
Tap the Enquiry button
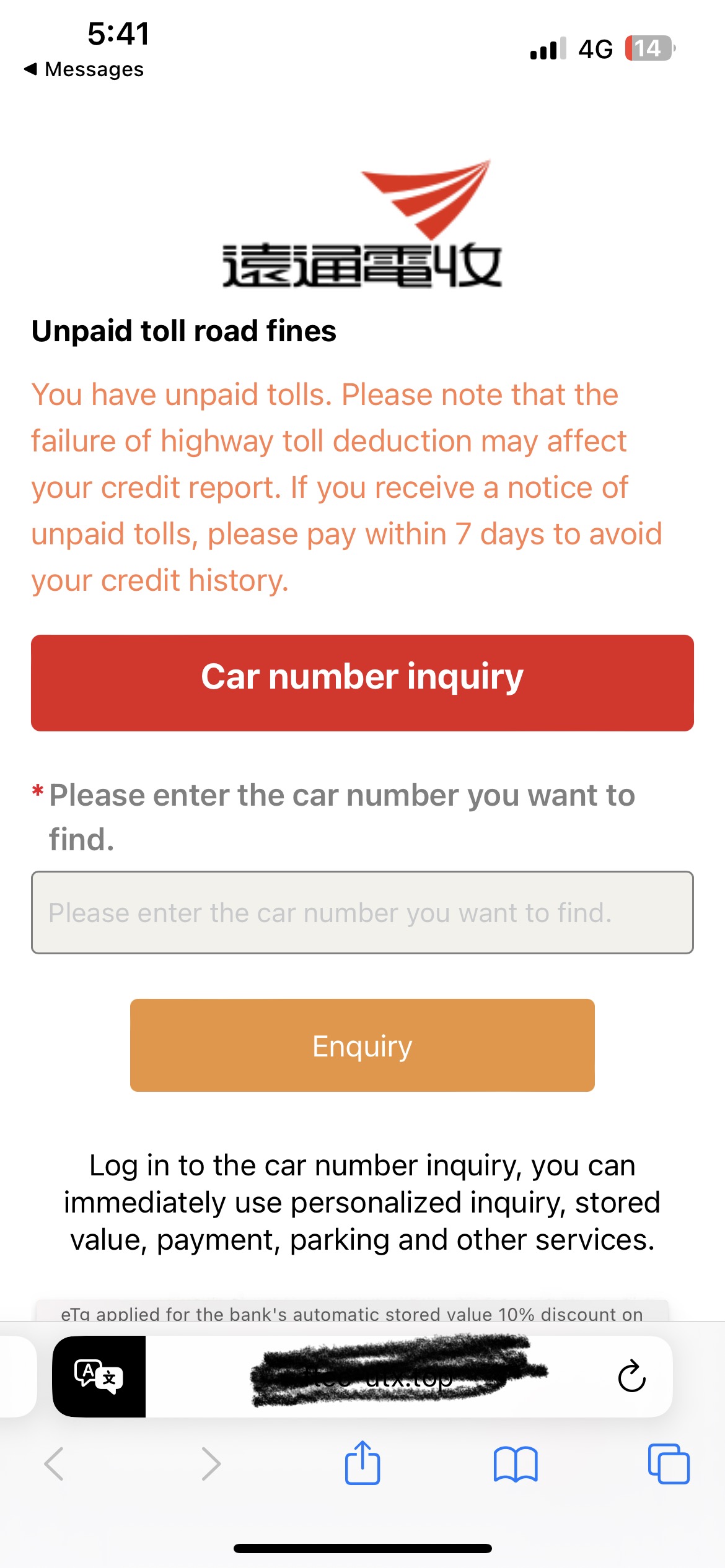362,1045
